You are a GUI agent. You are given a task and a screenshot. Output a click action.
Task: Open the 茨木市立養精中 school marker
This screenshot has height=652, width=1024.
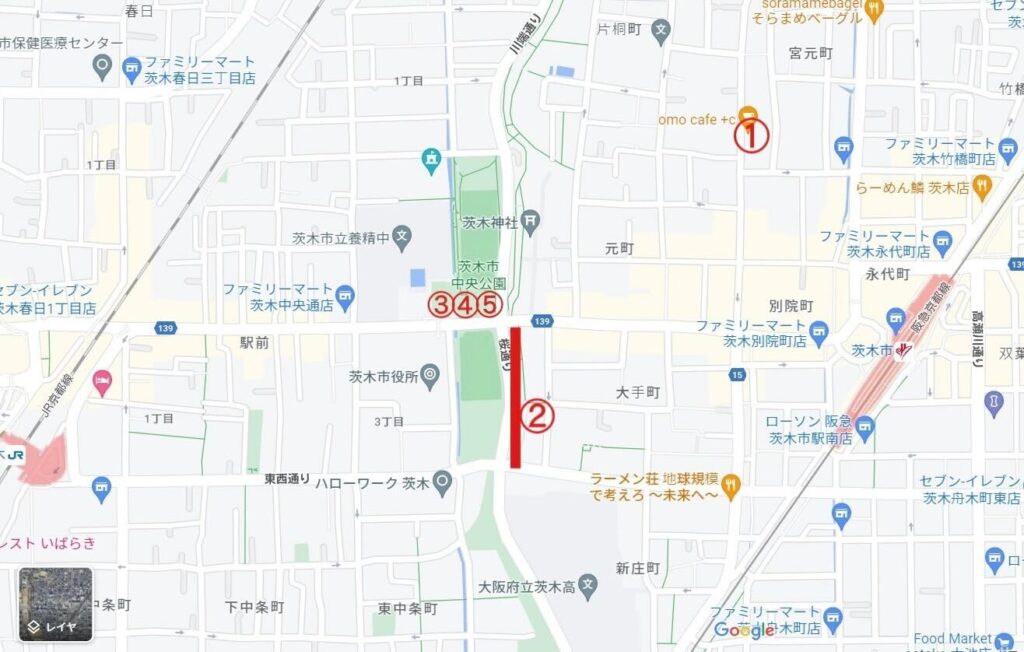(401, 238)
